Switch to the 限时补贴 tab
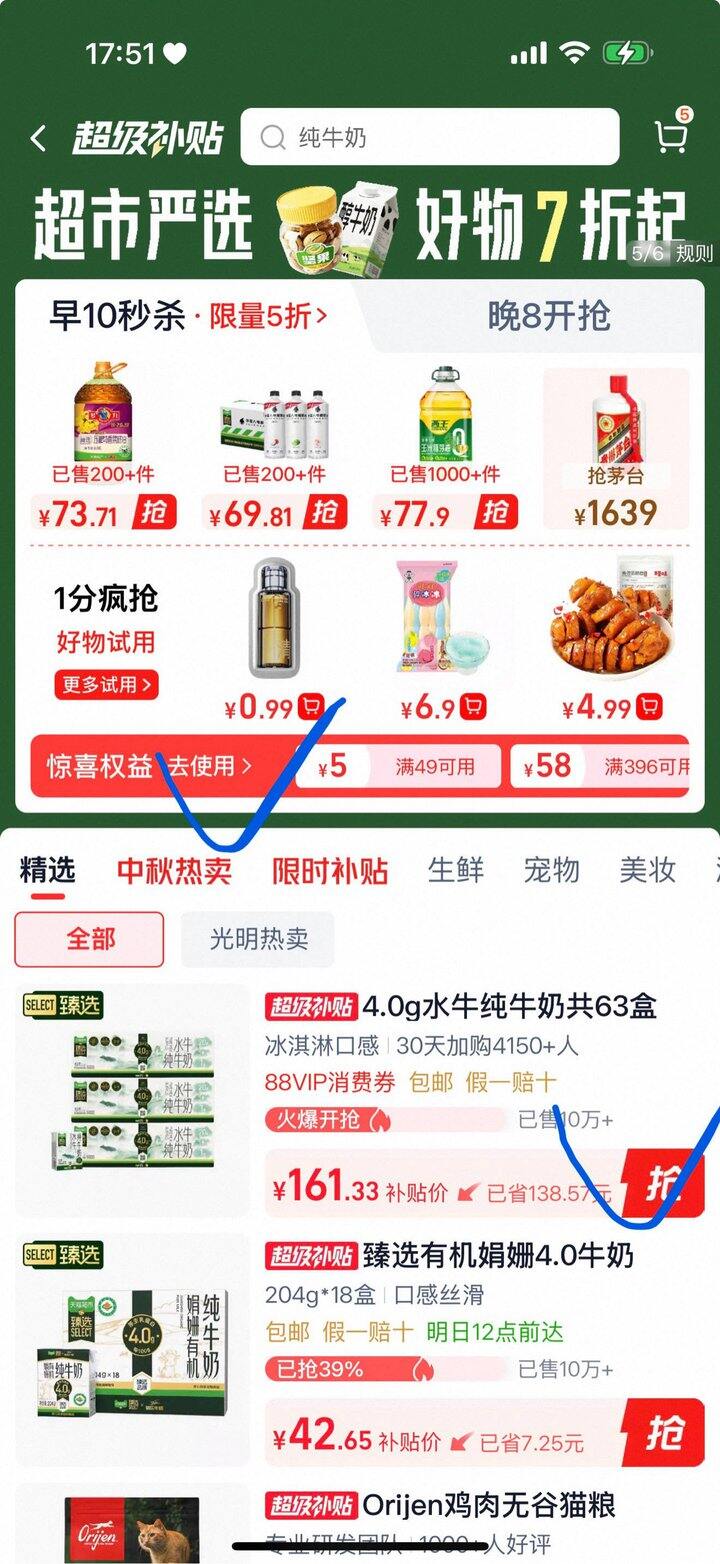 point(330,871)
